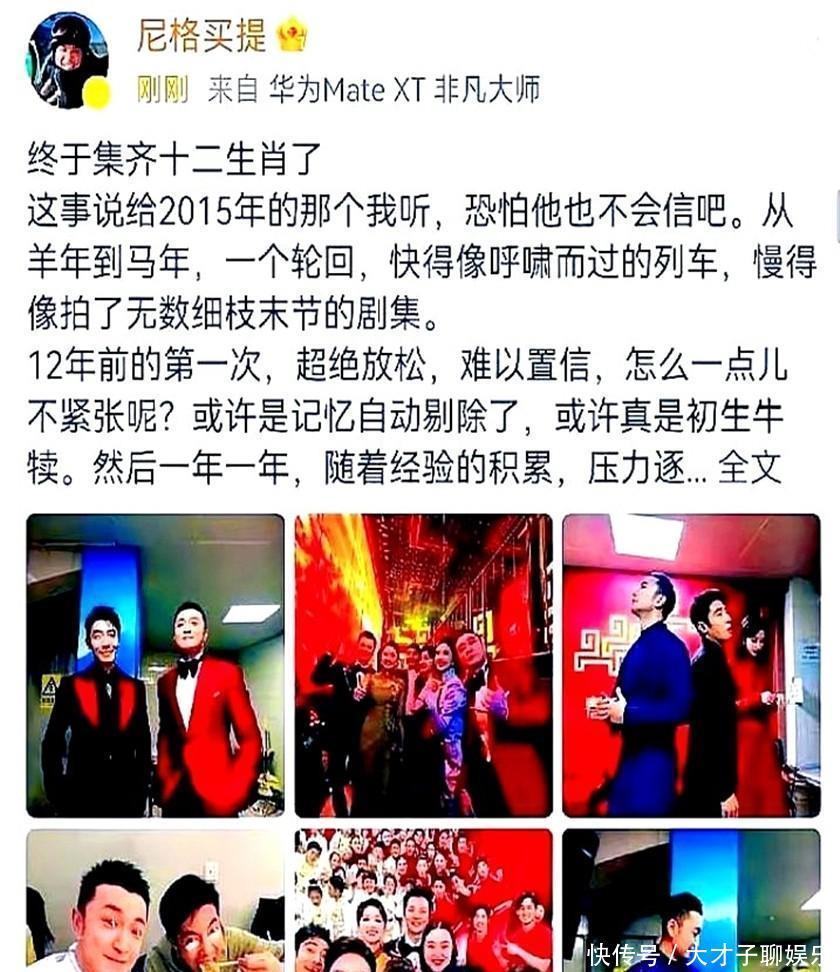840x972 pixels.
Task: Open the 尼格买提 username profile
Action: pyautogui.click(x=201, y=36)
